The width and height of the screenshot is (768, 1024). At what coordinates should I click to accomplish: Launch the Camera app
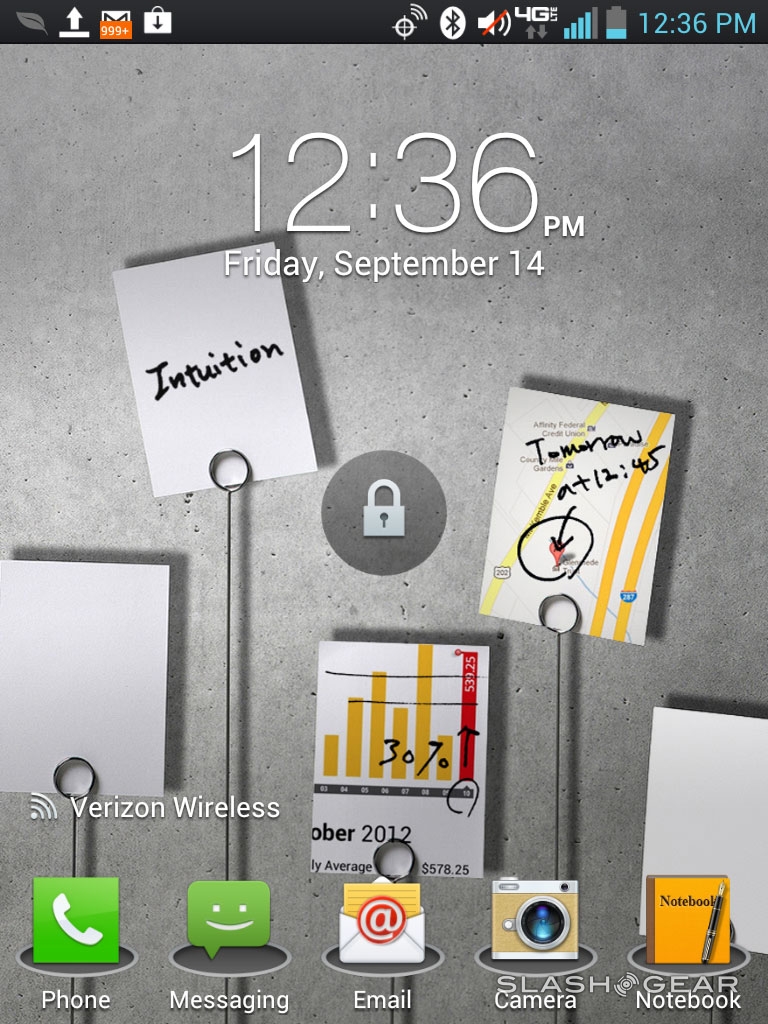pos(536,919)
